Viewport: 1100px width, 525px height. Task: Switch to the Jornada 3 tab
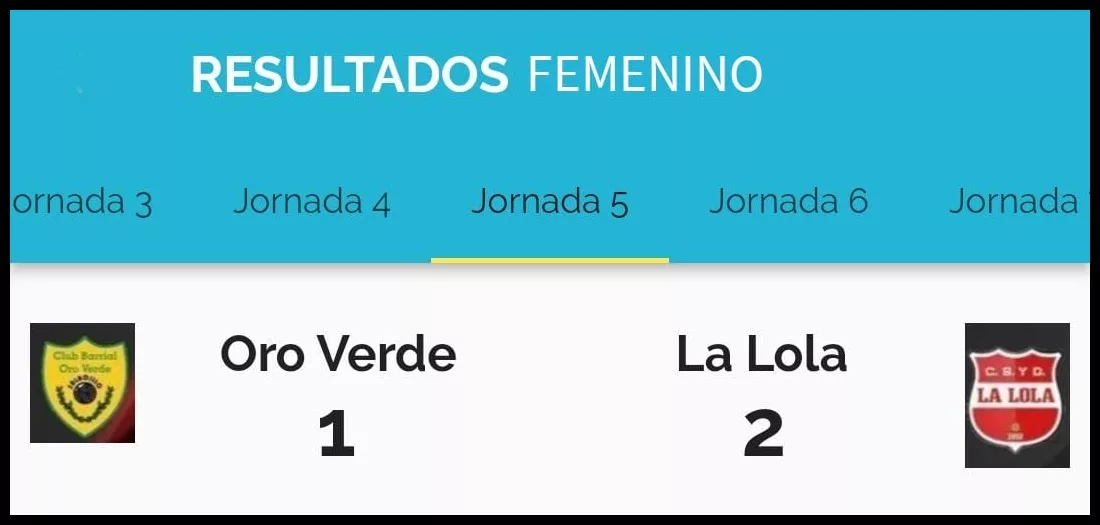click(x=84, y=202)
